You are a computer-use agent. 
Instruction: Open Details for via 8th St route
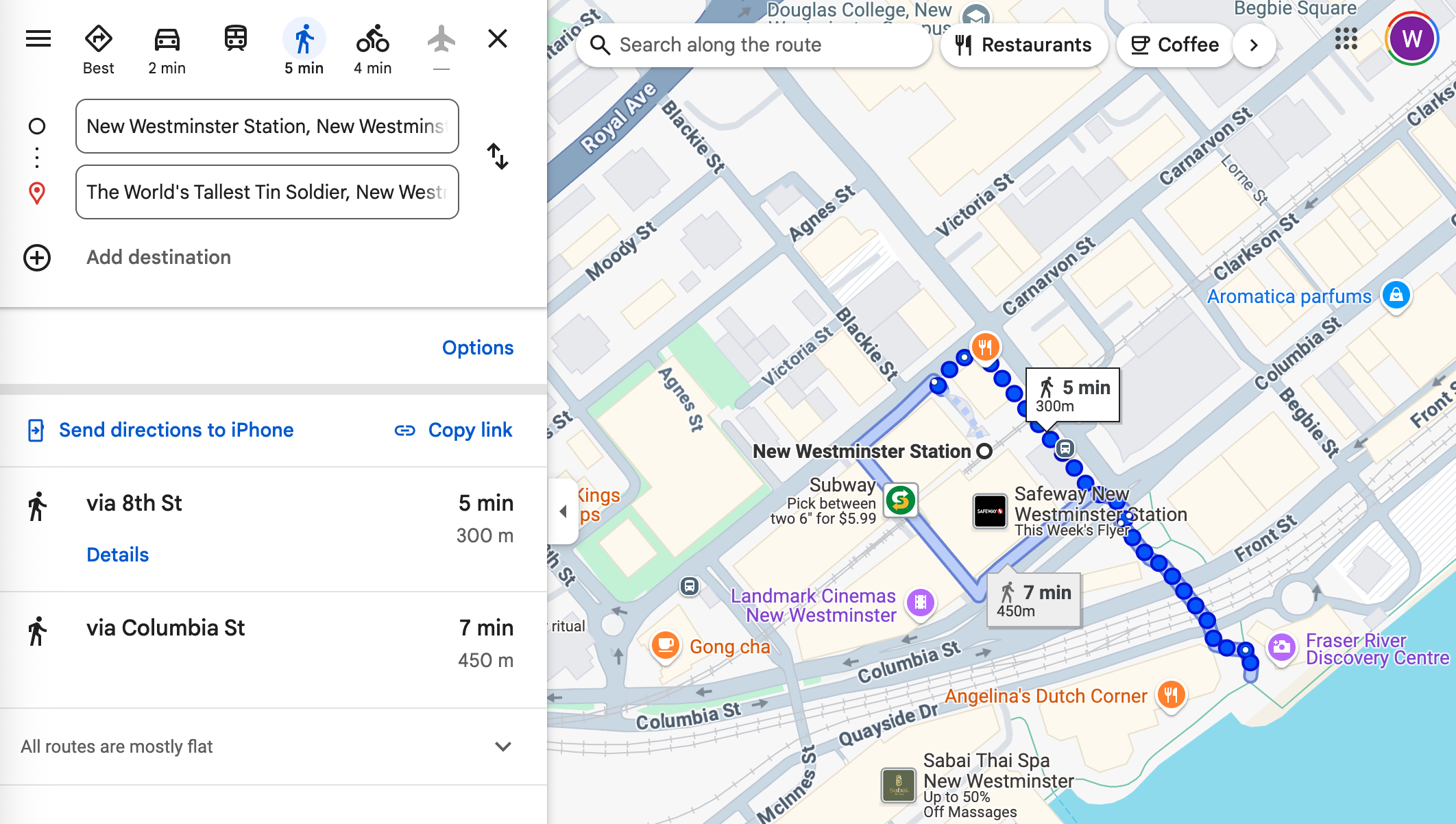point(117,555)
